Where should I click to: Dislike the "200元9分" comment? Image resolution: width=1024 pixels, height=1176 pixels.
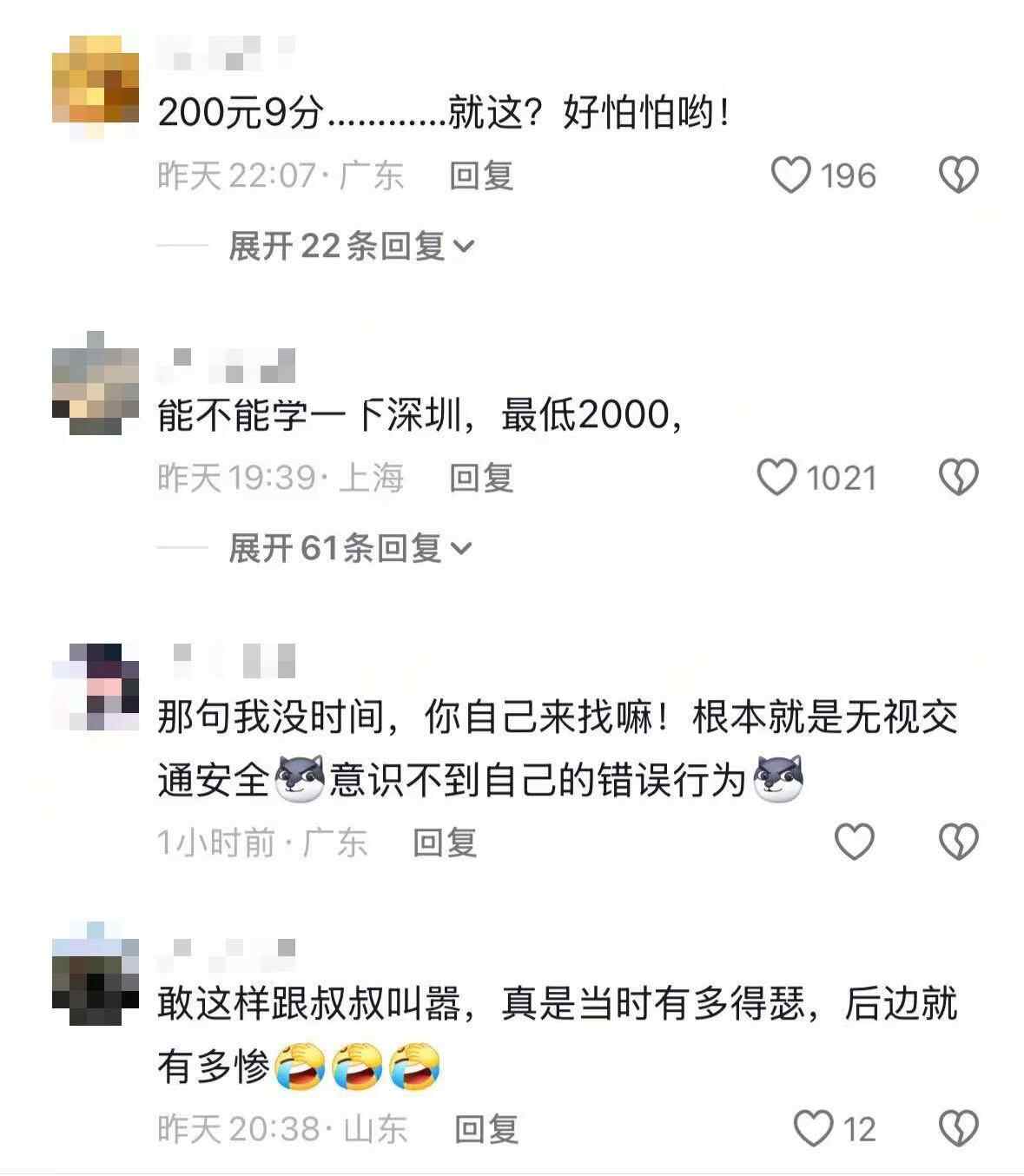(959, 175)
